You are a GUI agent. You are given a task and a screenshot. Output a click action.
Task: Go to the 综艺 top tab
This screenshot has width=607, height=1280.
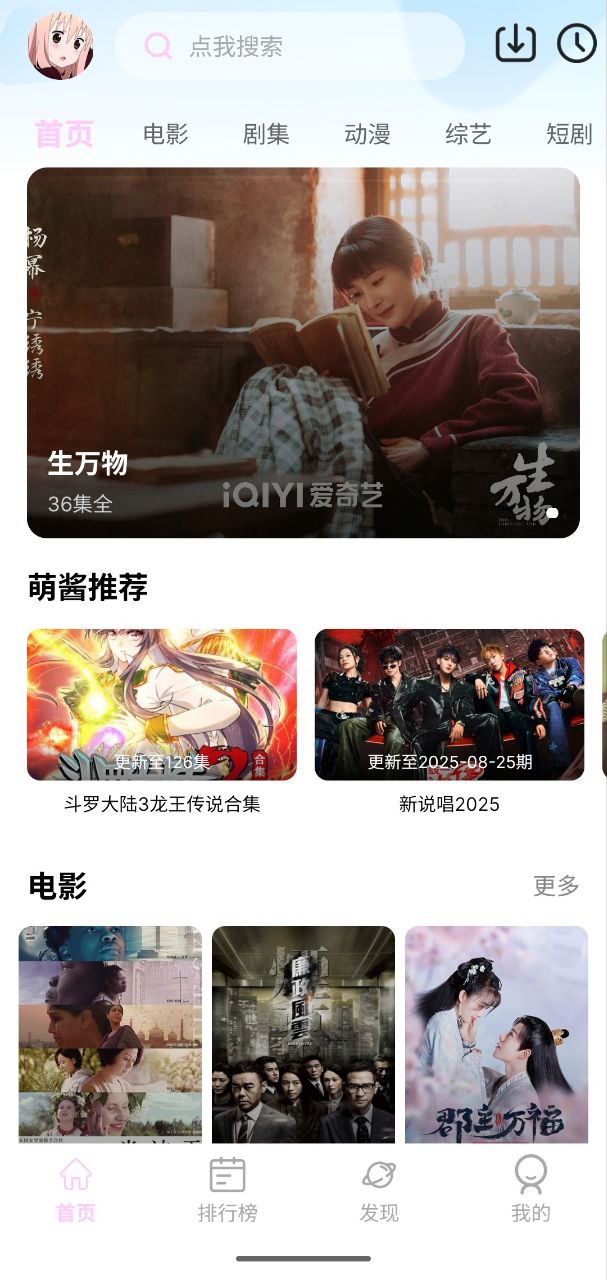click(x=468, y=134)
